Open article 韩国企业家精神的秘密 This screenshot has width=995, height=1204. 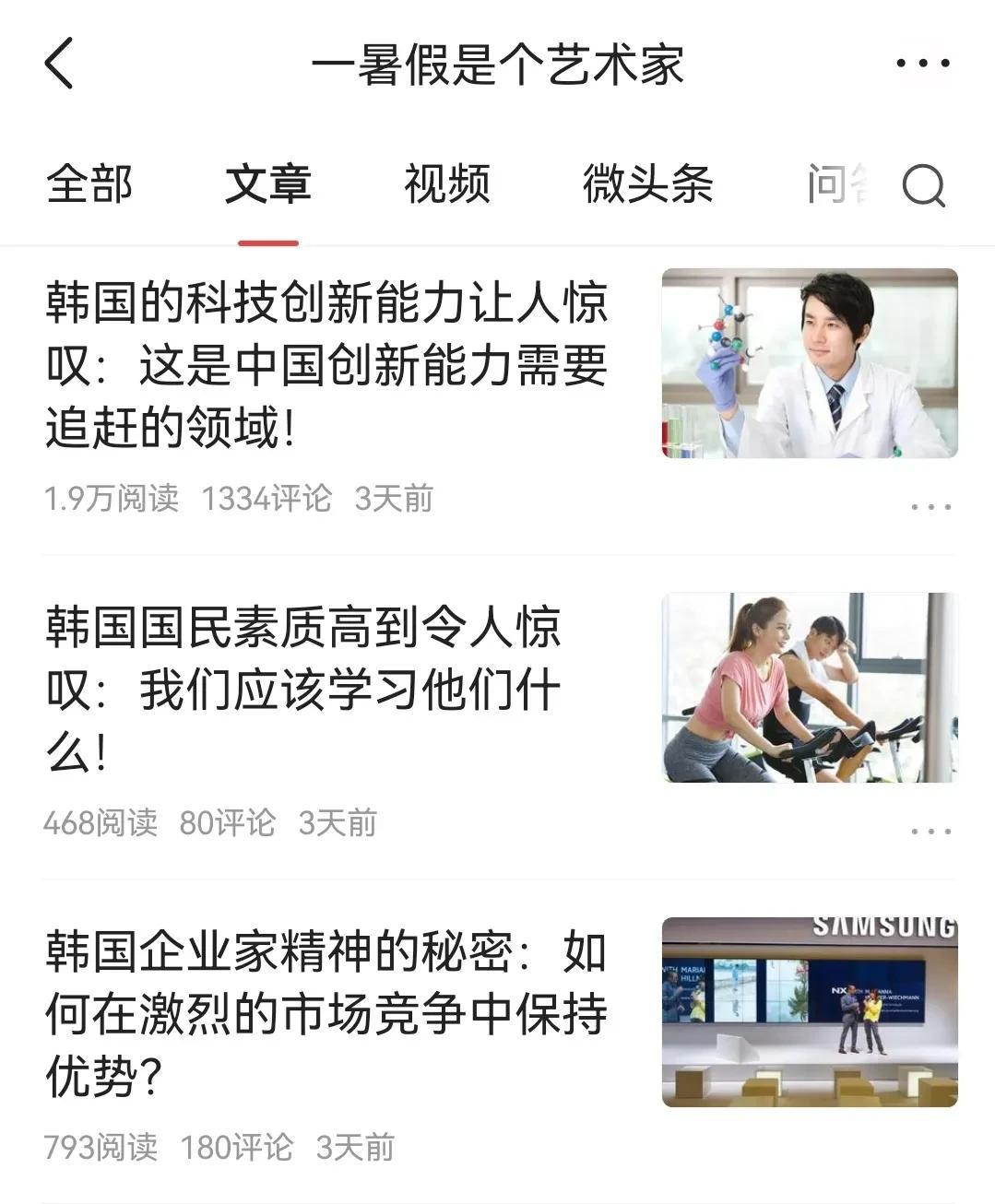coord(326,1013)
